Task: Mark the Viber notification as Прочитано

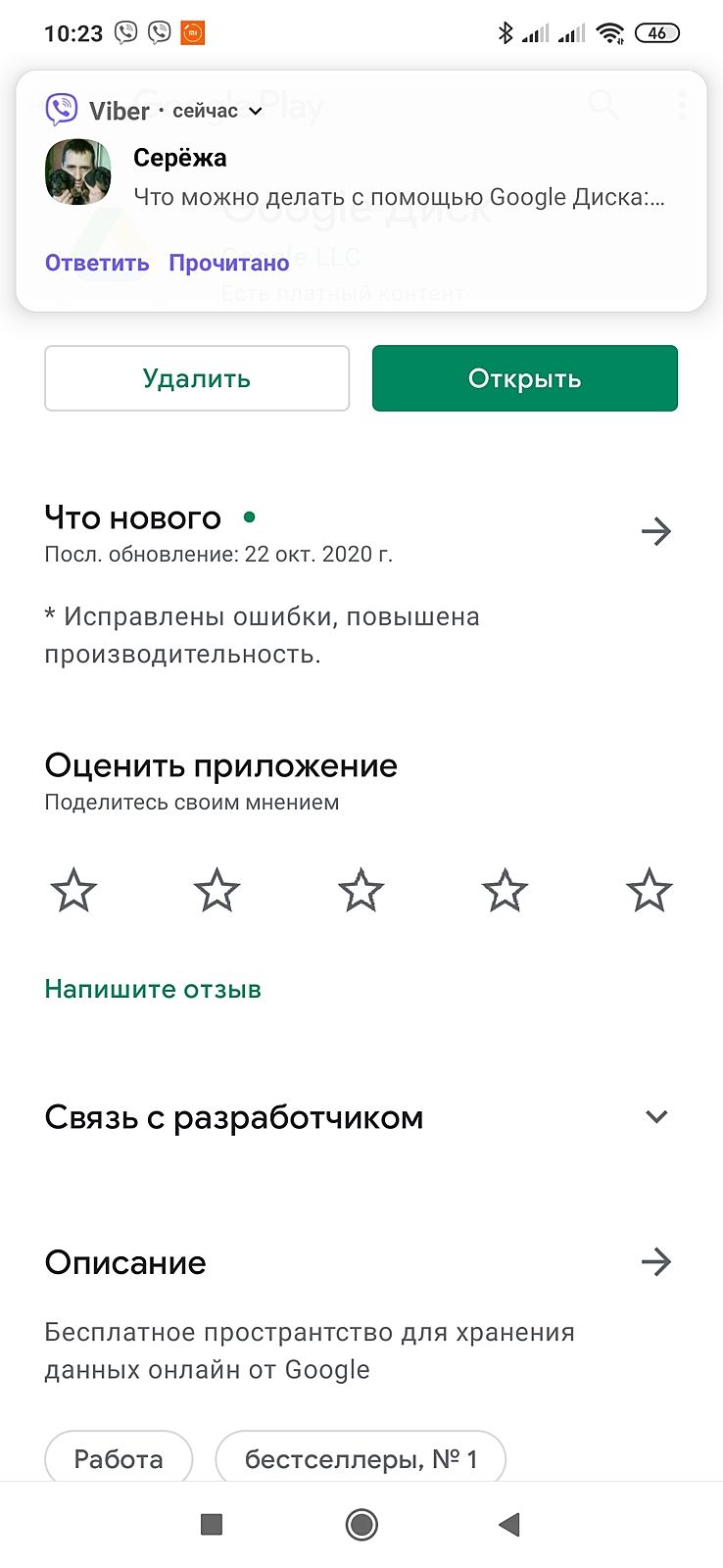Action: (228, 263)
